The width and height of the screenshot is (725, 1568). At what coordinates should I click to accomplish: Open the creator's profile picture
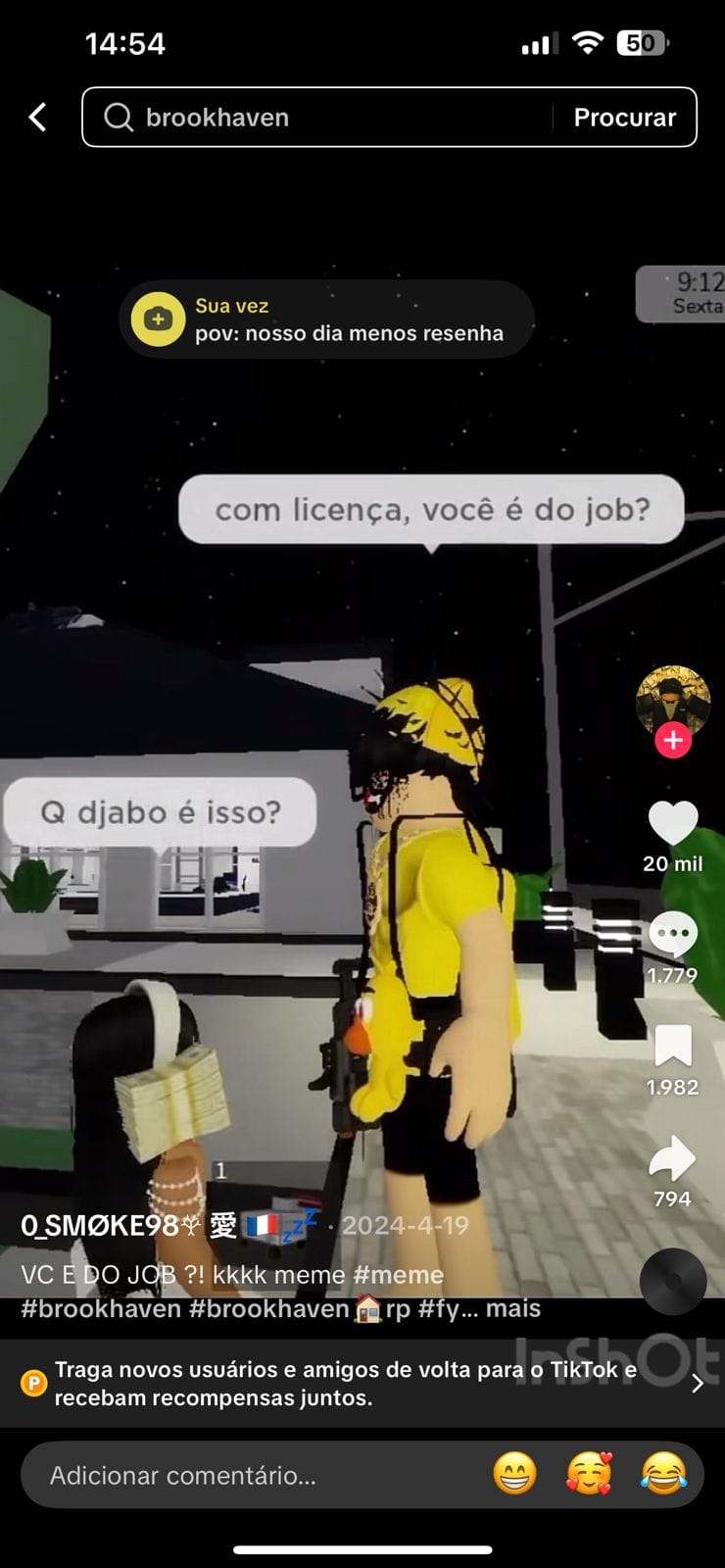672,700
